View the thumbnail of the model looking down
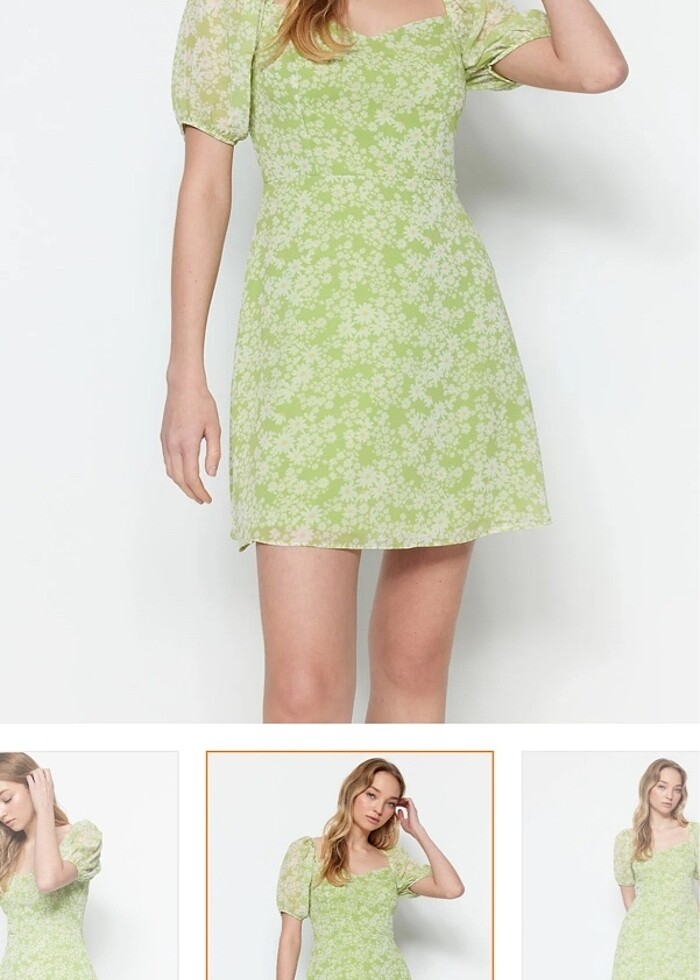This screenshot has width=700, height=980. pos(88,865)
